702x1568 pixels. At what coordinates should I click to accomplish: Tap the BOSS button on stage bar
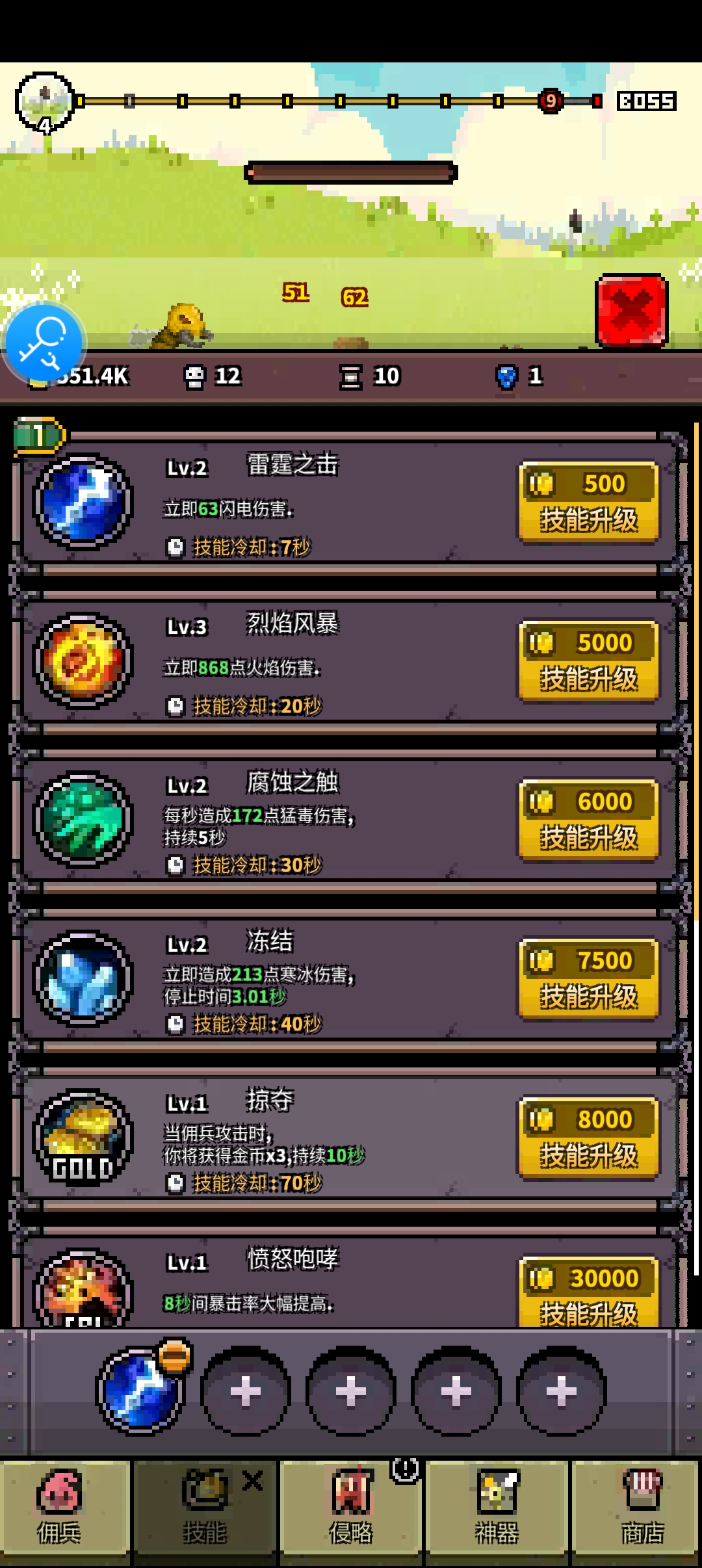pos(646,101)
